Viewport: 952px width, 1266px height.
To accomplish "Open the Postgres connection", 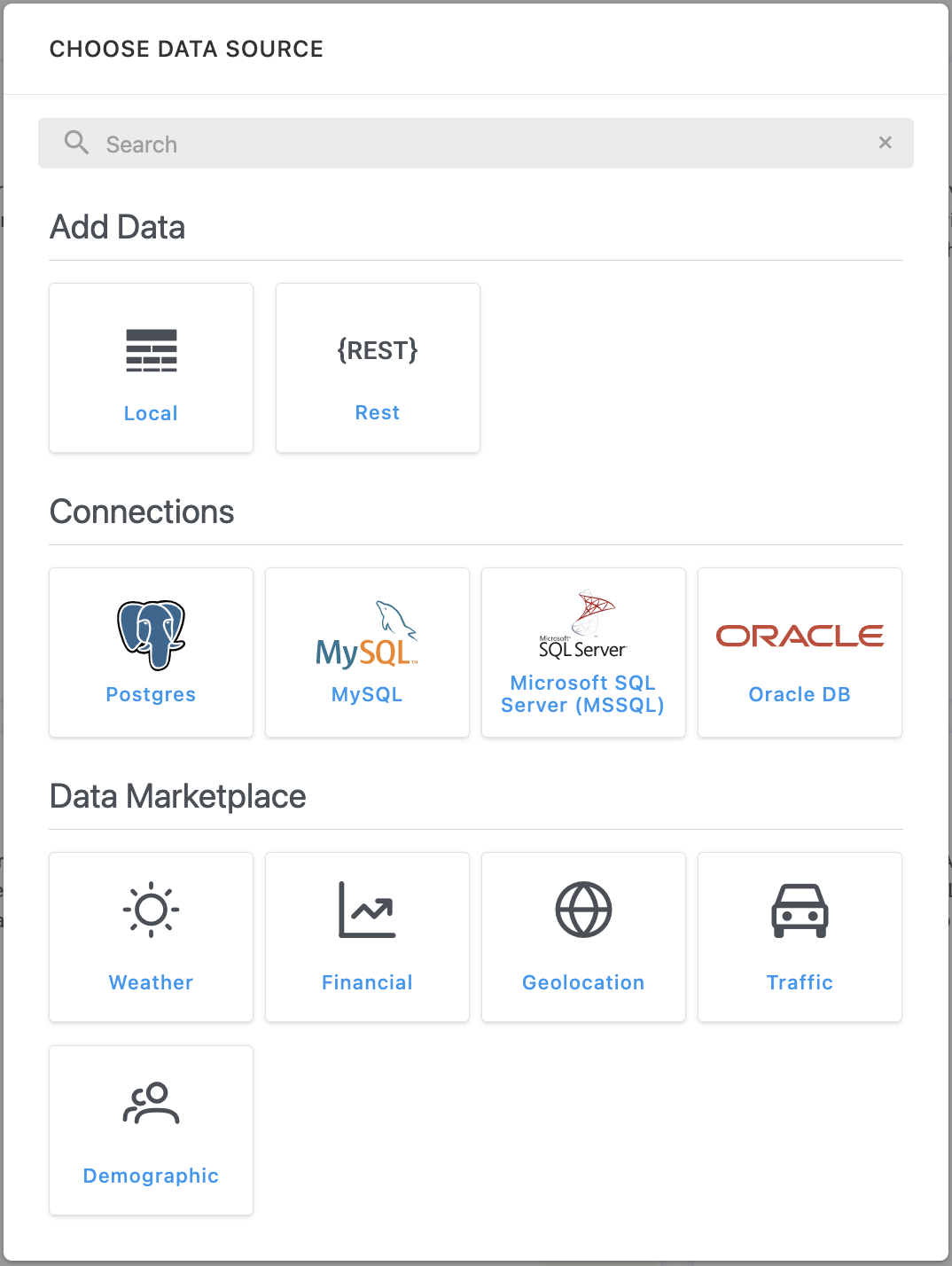I will point(151,653).
